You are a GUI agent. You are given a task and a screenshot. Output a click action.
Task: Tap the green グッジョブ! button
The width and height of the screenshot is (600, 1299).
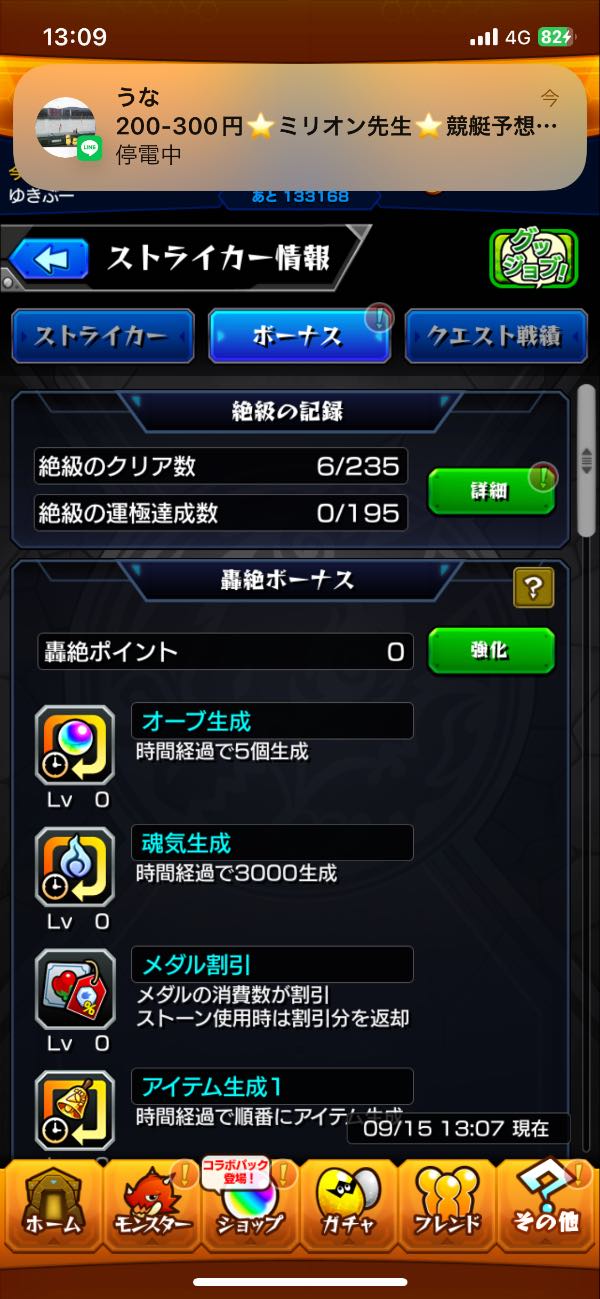(533, 259)
